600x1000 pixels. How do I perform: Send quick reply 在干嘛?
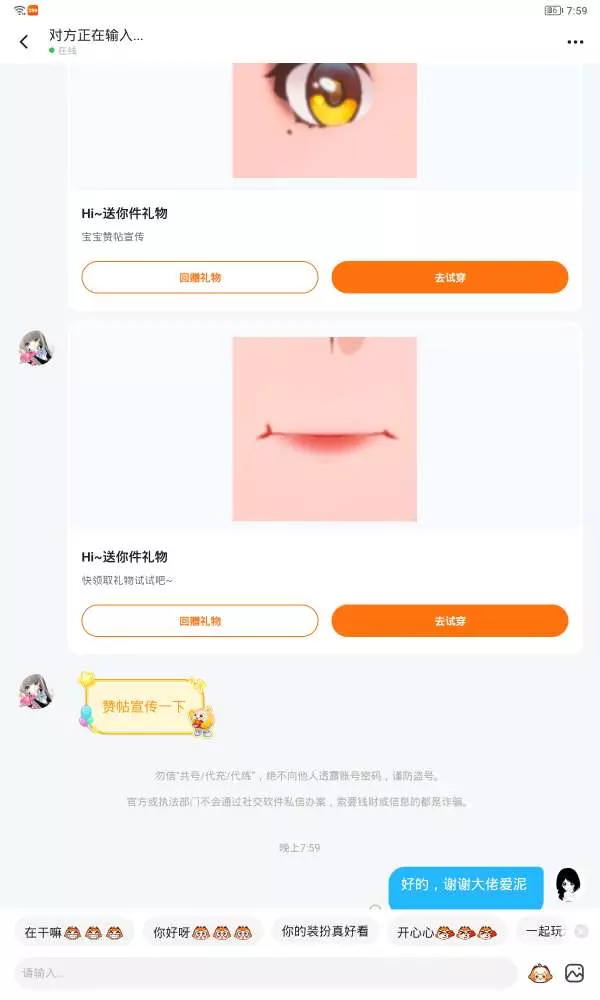[x=74, y=932]
